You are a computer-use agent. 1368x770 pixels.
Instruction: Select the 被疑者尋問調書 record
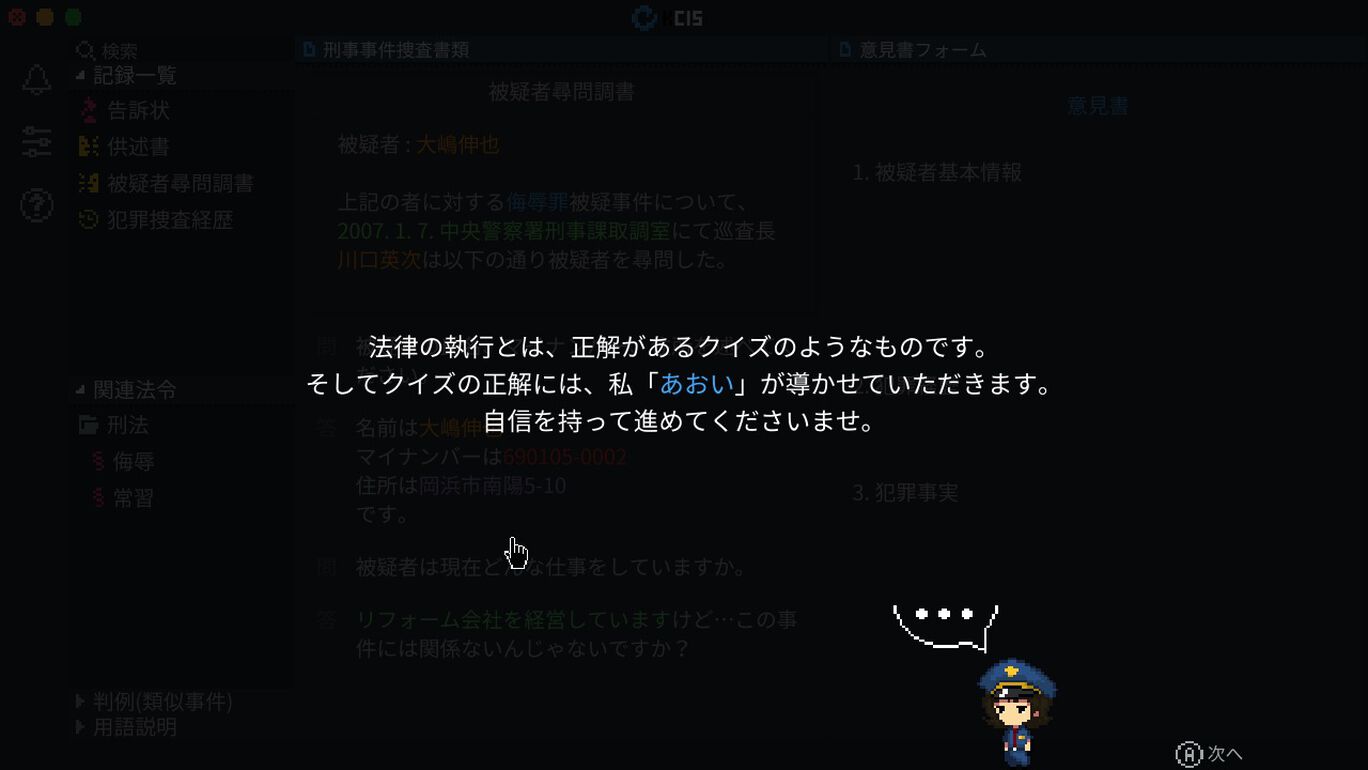pyautogui.click(x=180, y=183)
